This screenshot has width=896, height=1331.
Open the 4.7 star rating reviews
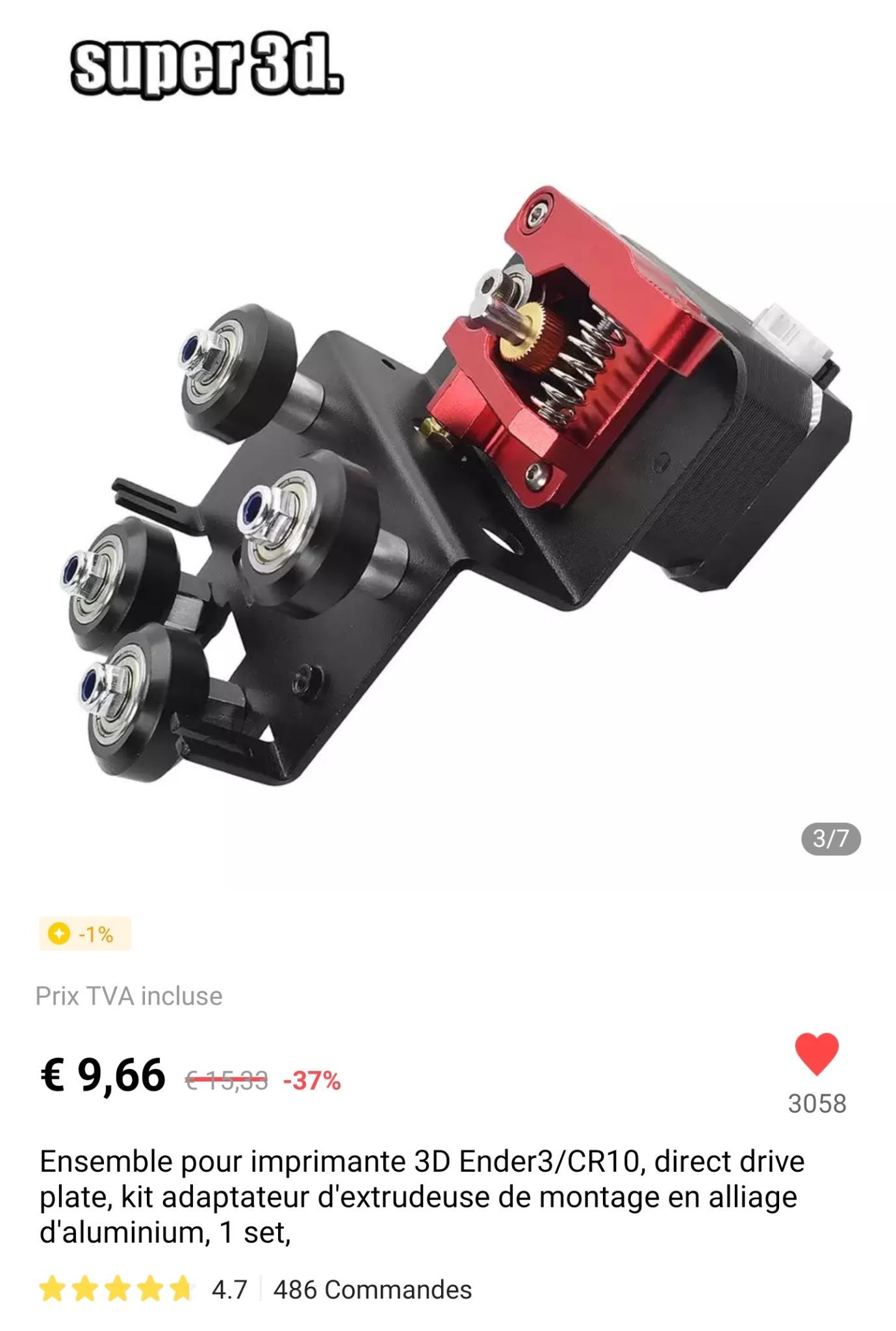143,1289
